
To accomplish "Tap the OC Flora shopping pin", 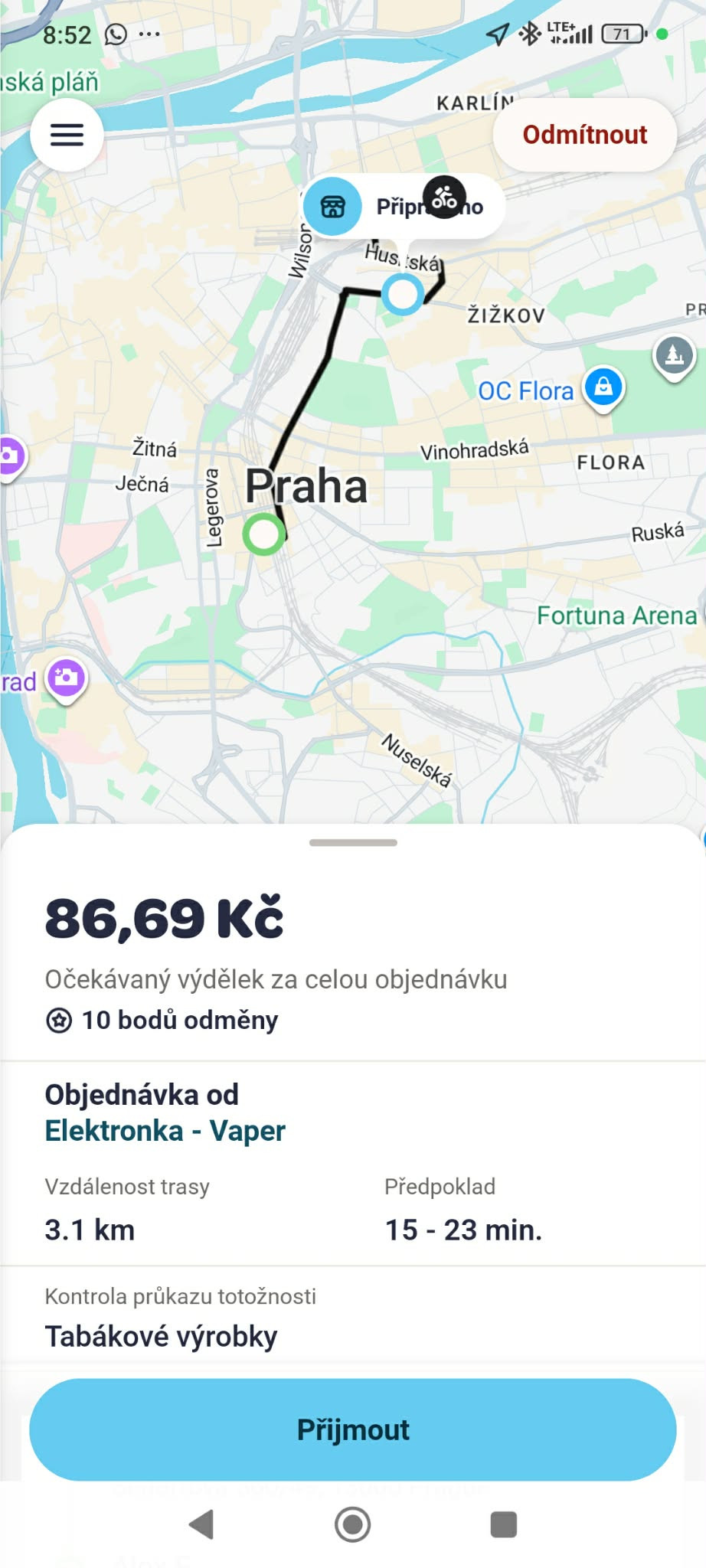I will 604,387.
